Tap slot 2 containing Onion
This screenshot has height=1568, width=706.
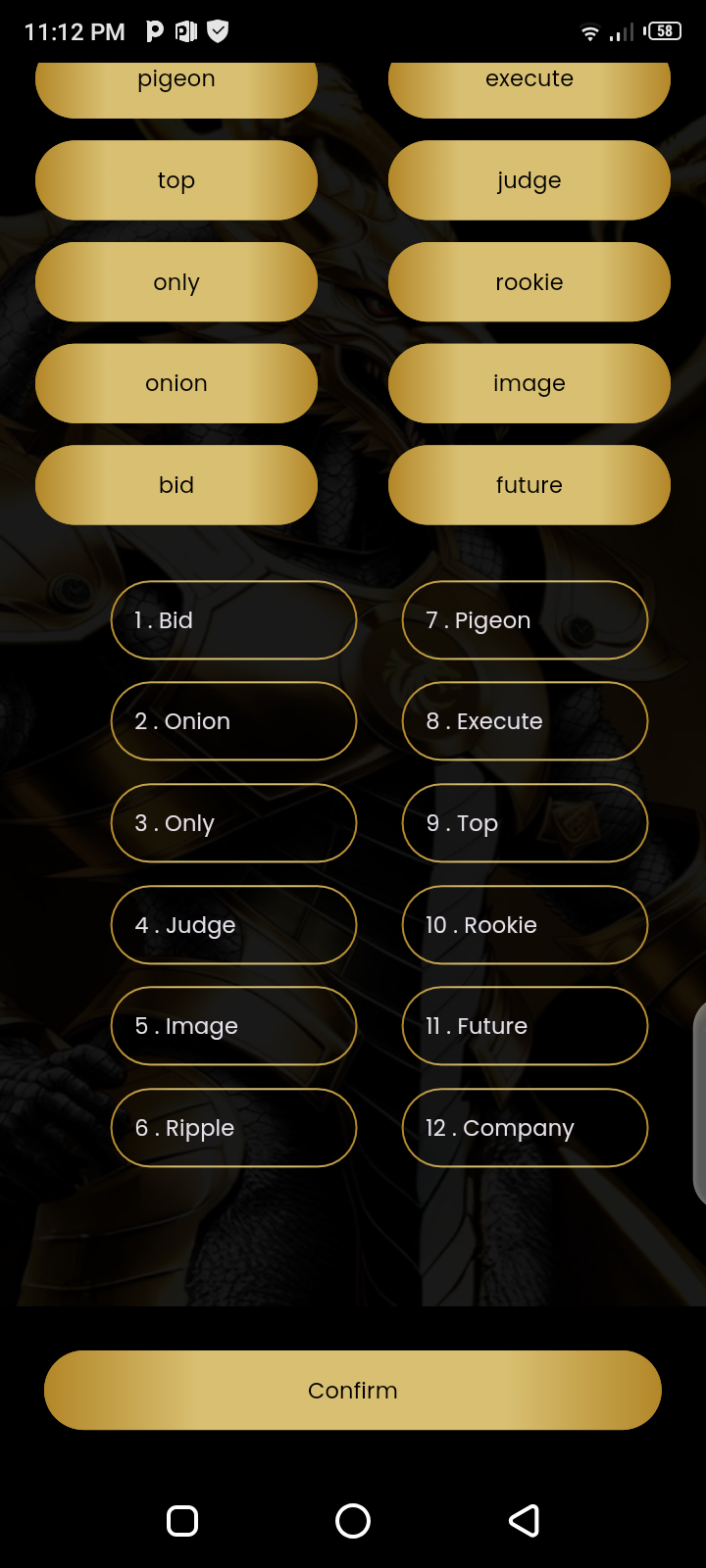pos(233,721)
